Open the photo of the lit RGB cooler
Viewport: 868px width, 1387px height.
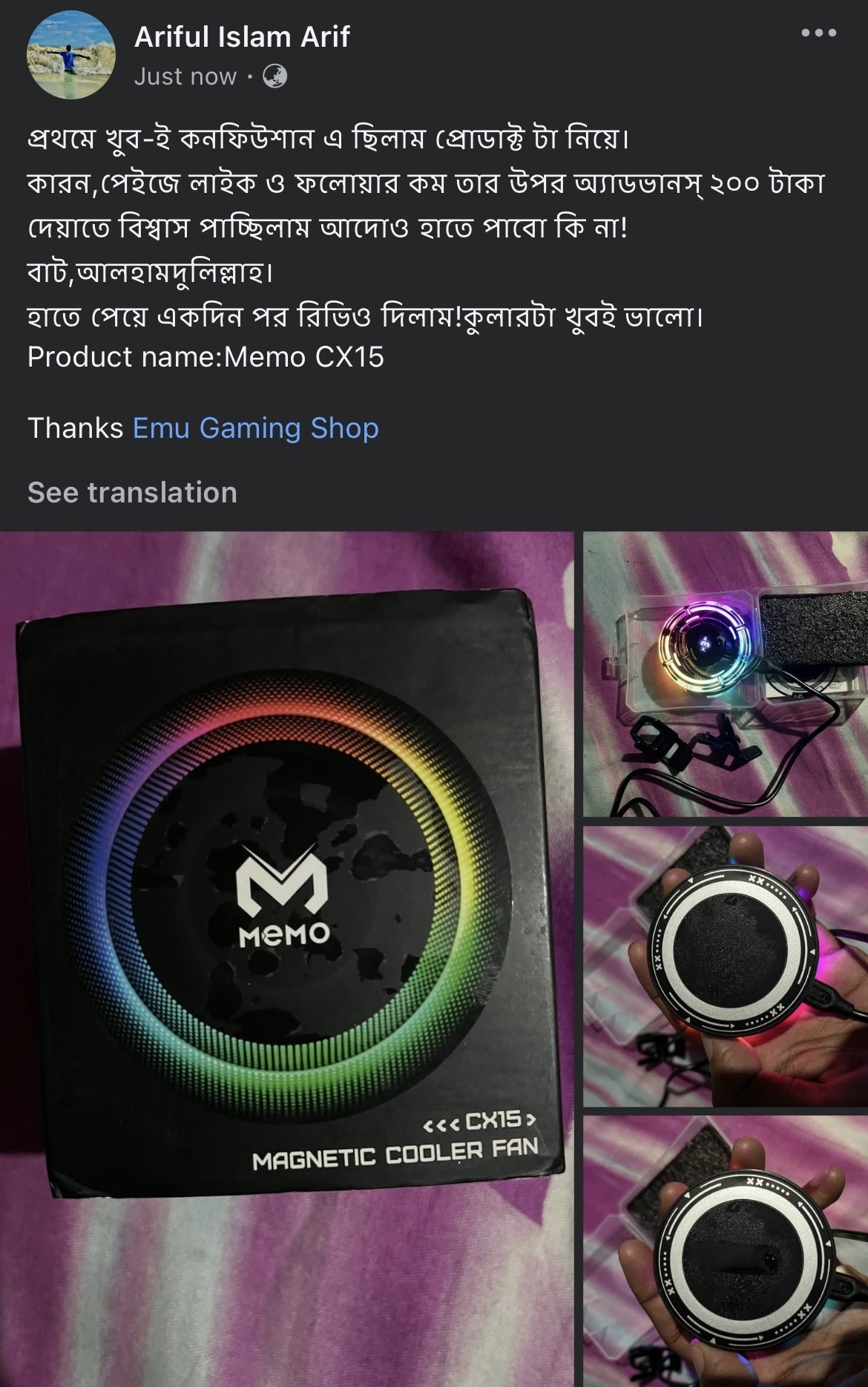click(x=725, y=674)
